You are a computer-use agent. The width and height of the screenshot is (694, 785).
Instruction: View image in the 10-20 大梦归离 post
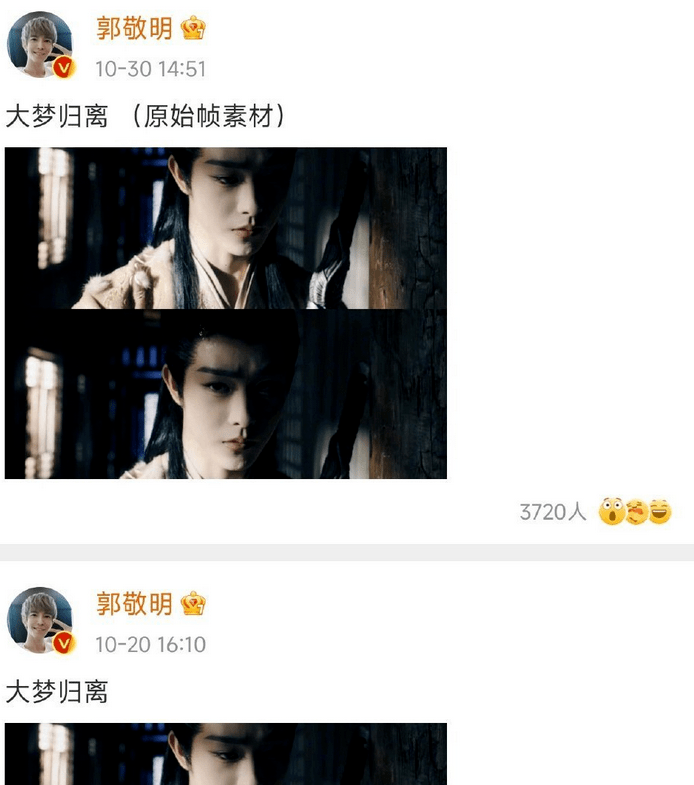coord(226,753)
